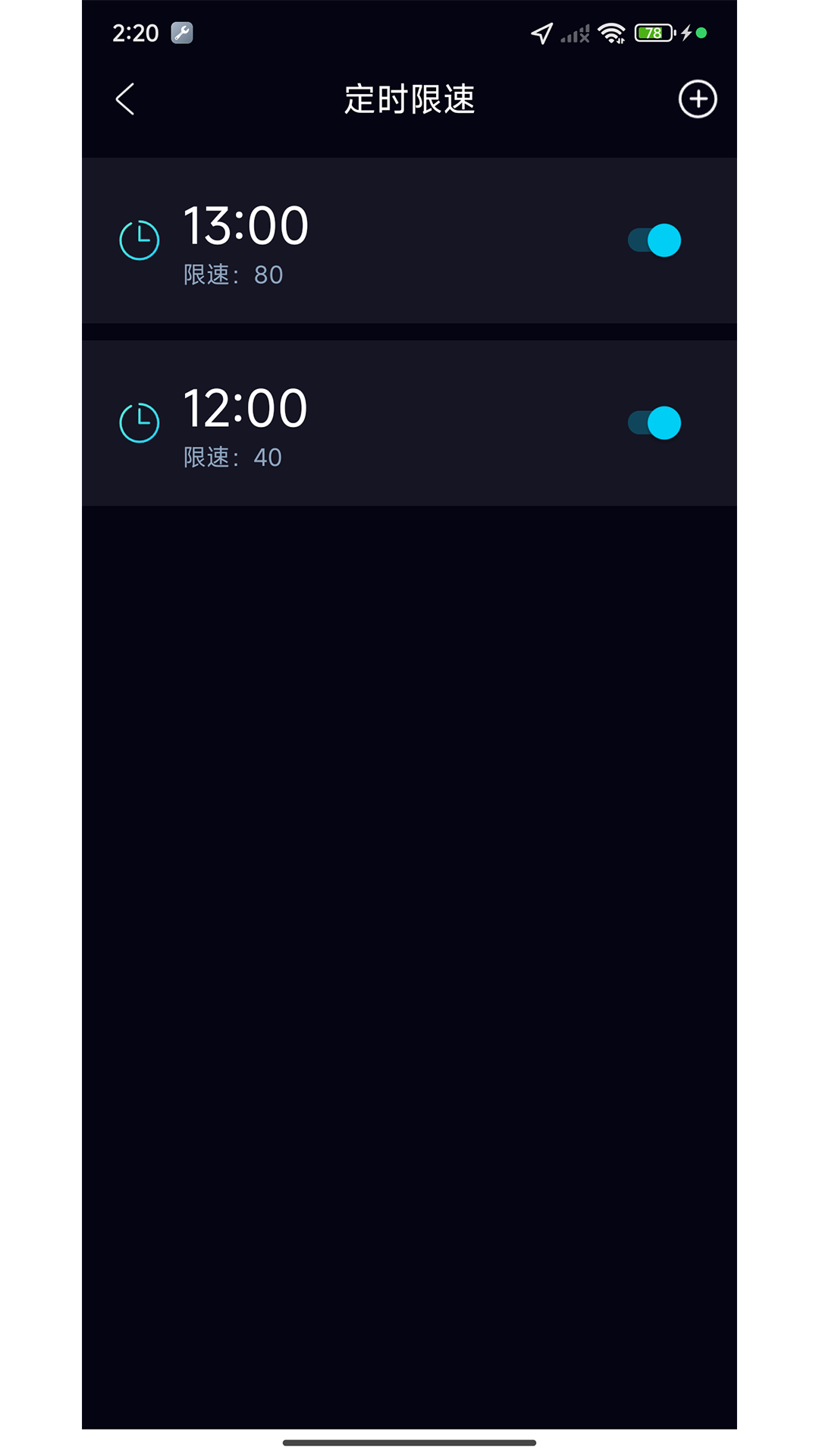Add a new timed speed limit
Screen dimensions: 819x1456
[697, 99]
